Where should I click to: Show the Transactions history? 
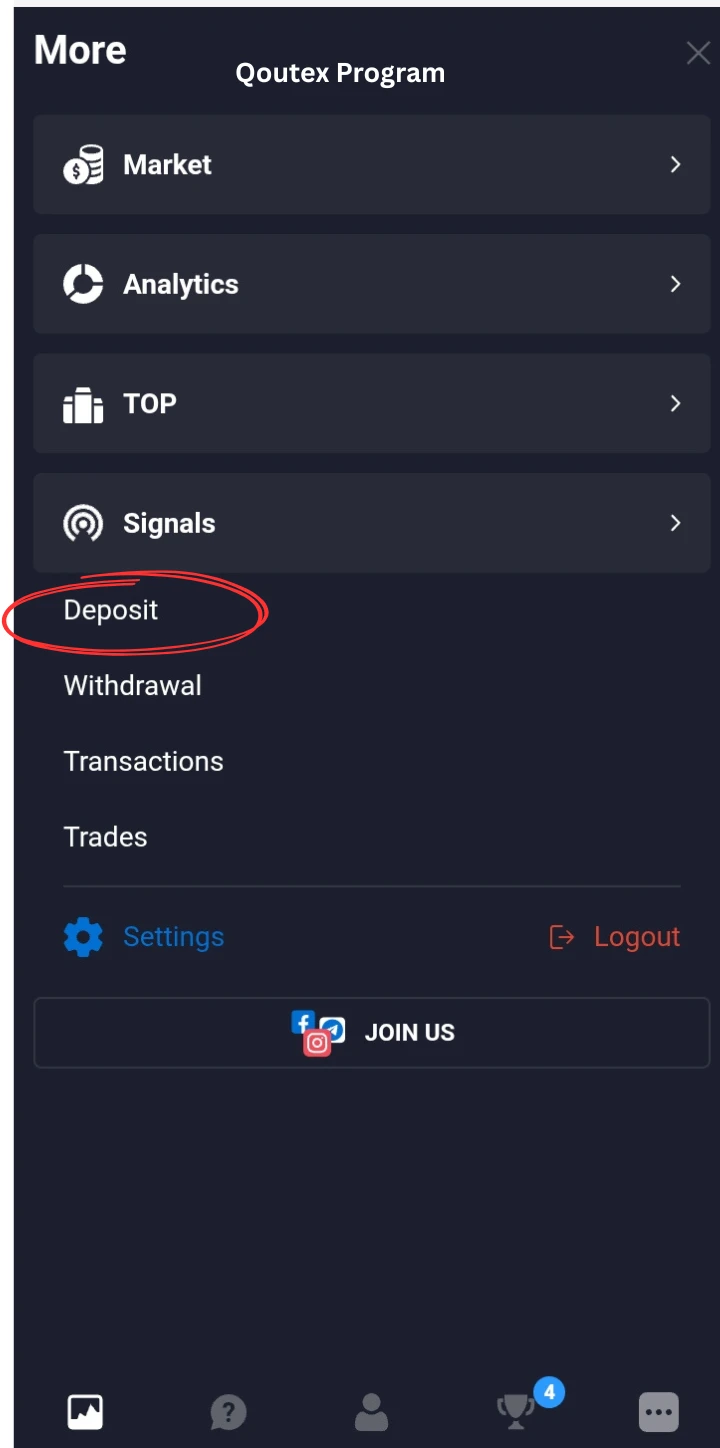coord(144,762)
